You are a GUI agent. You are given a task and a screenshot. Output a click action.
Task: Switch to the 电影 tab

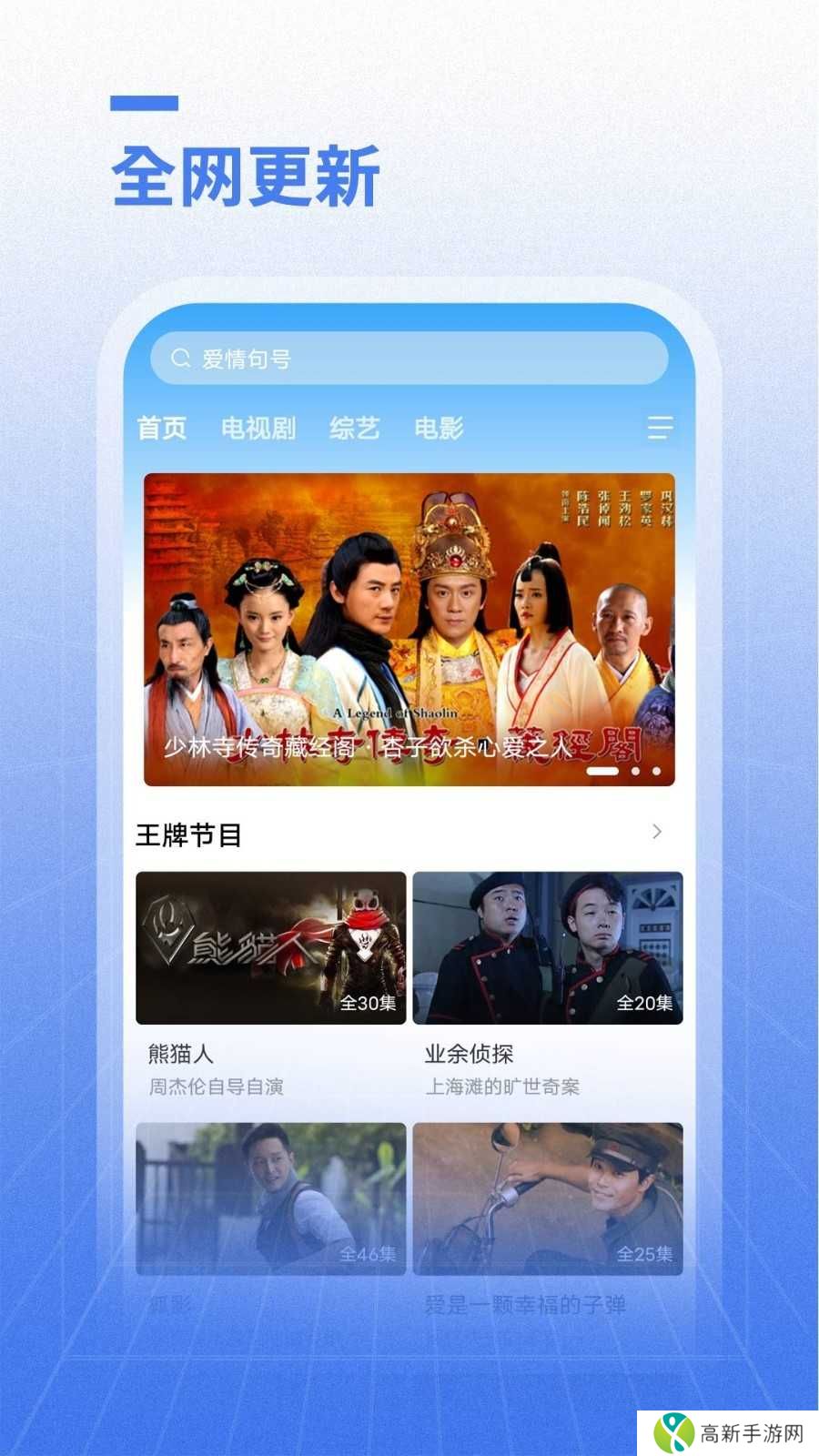pyautogui.click(x=440, y=428)
